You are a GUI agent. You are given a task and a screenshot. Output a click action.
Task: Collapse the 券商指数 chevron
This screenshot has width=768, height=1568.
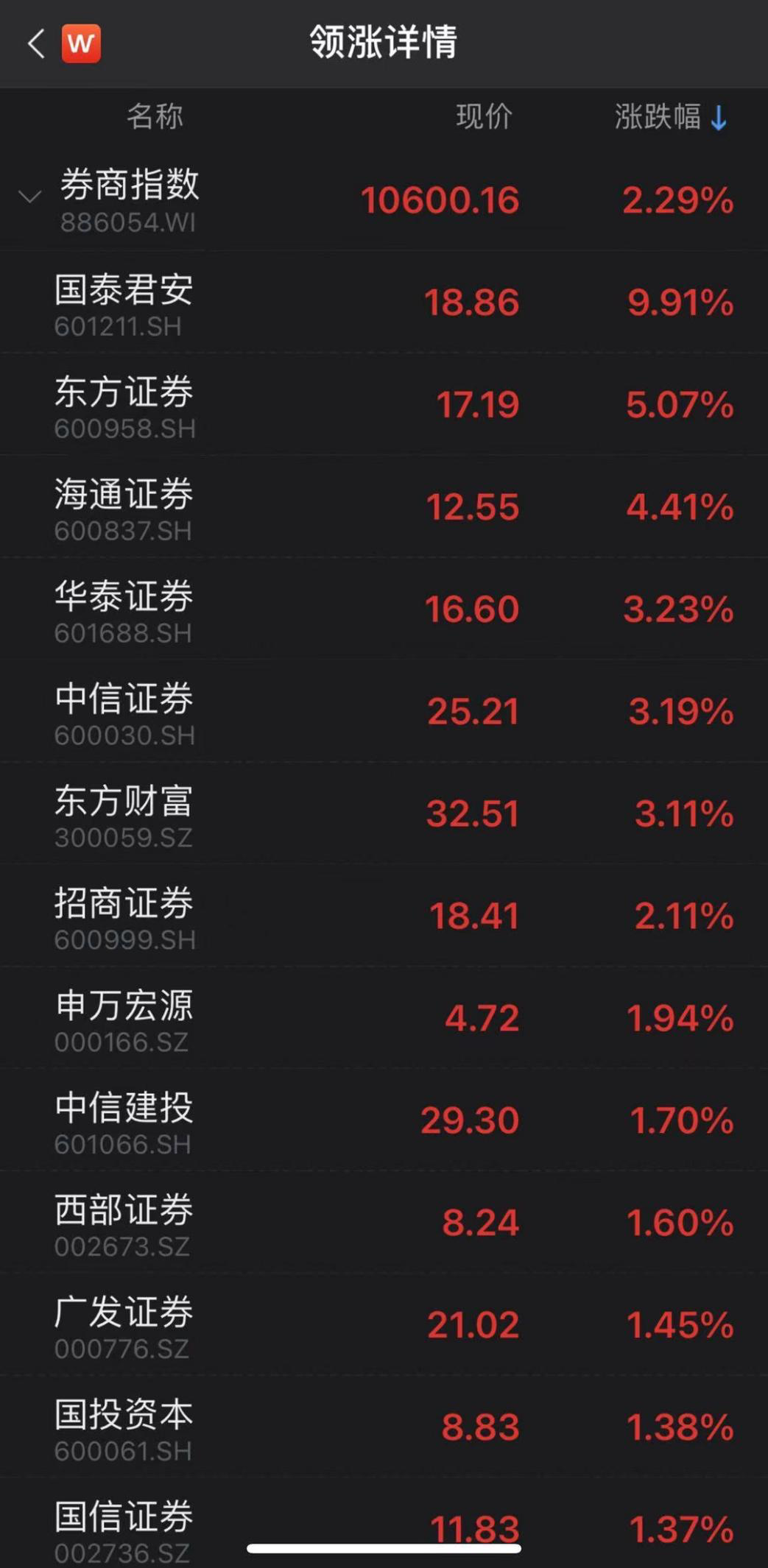[x=29, y=197]
